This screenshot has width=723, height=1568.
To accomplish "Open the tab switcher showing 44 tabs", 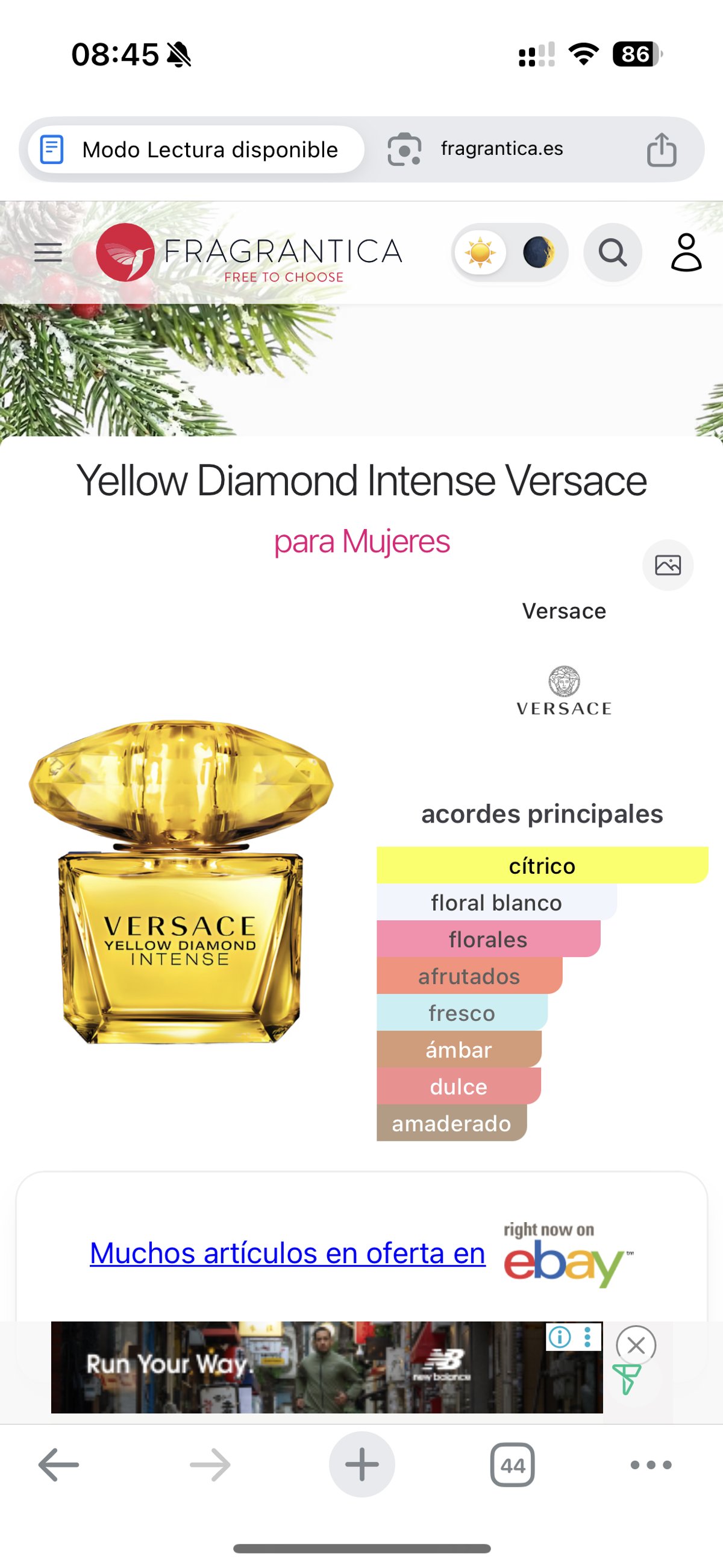I will (x=511, y=1477).
